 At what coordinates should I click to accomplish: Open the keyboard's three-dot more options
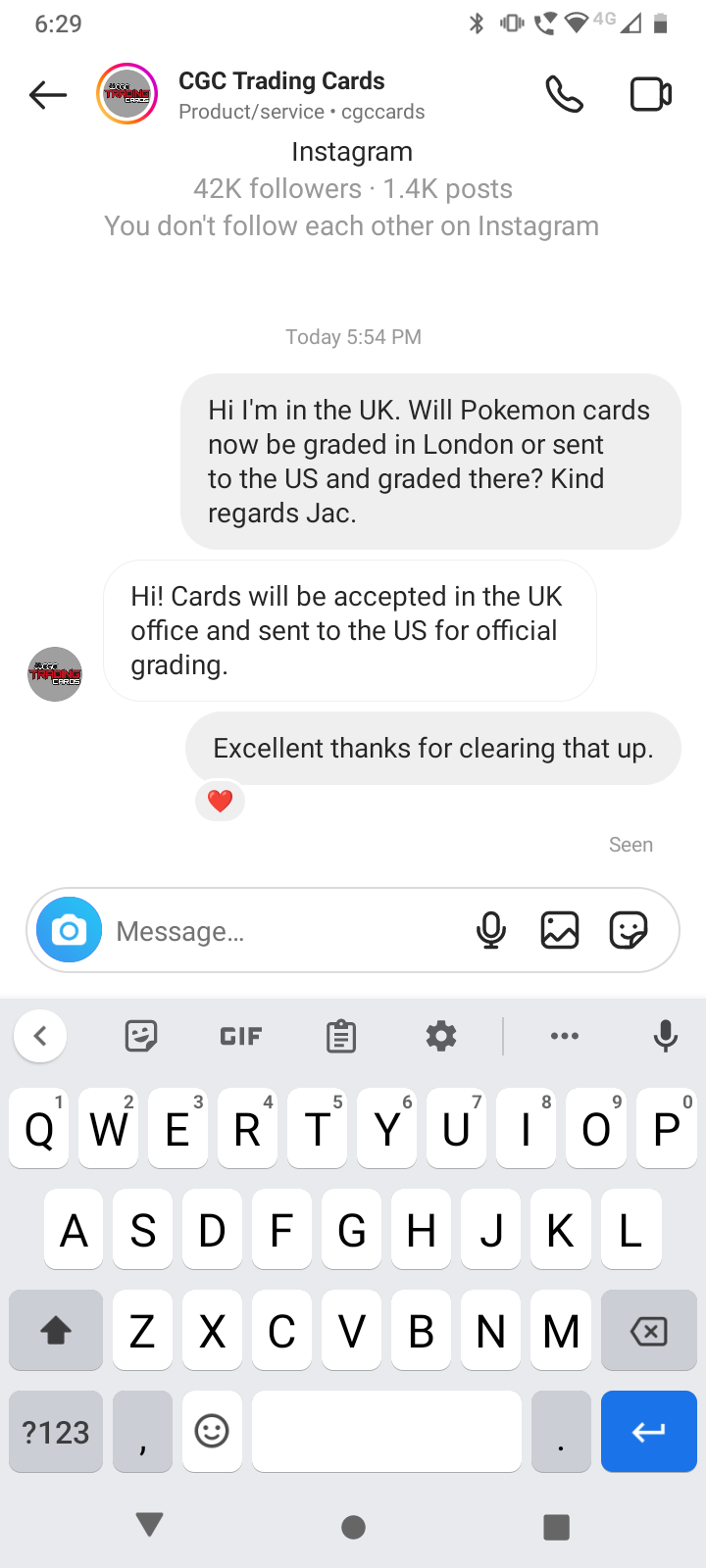565,1036
